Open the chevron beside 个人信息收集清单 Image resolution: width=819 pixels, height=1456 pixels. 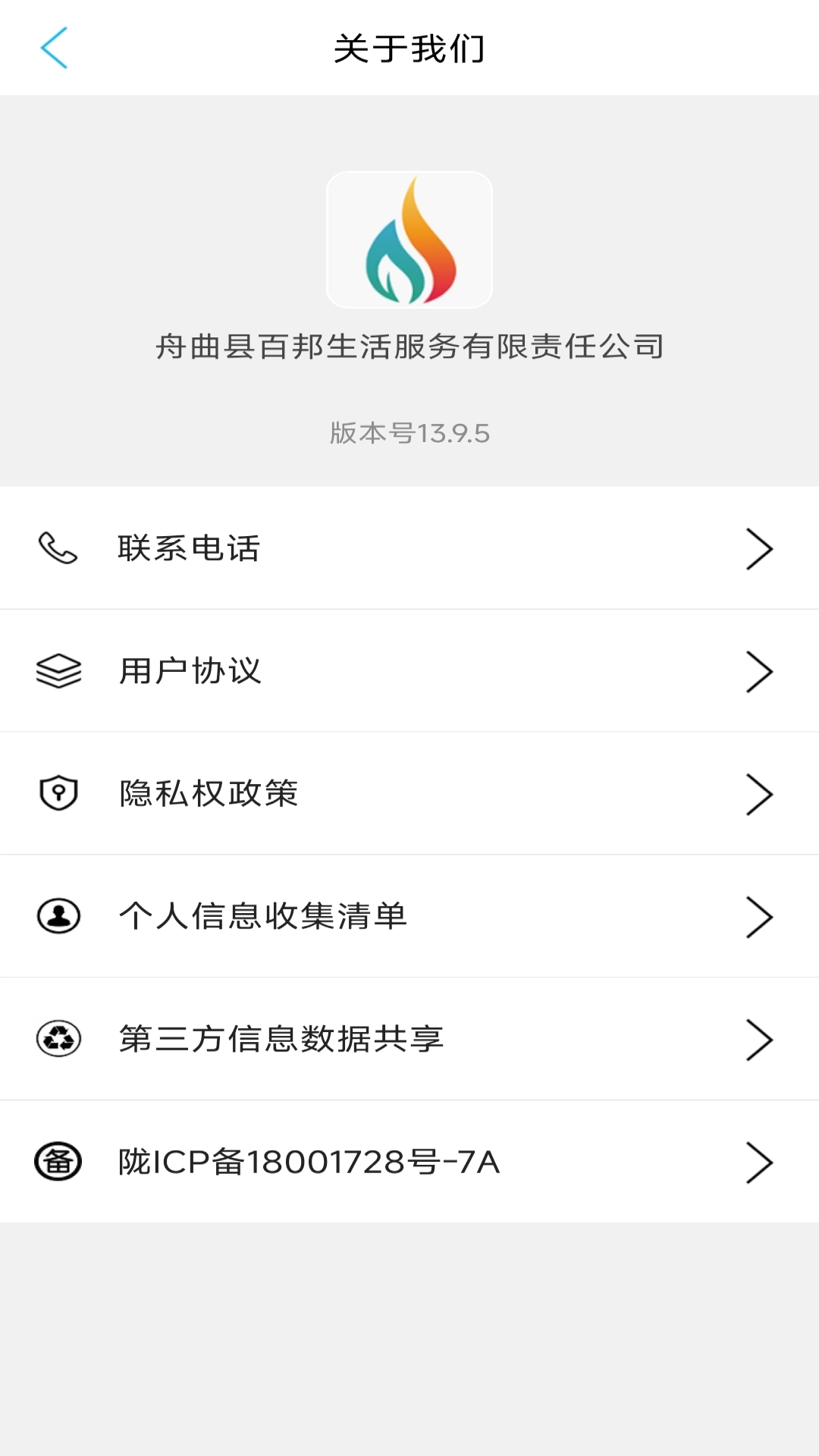click(760, 916)
